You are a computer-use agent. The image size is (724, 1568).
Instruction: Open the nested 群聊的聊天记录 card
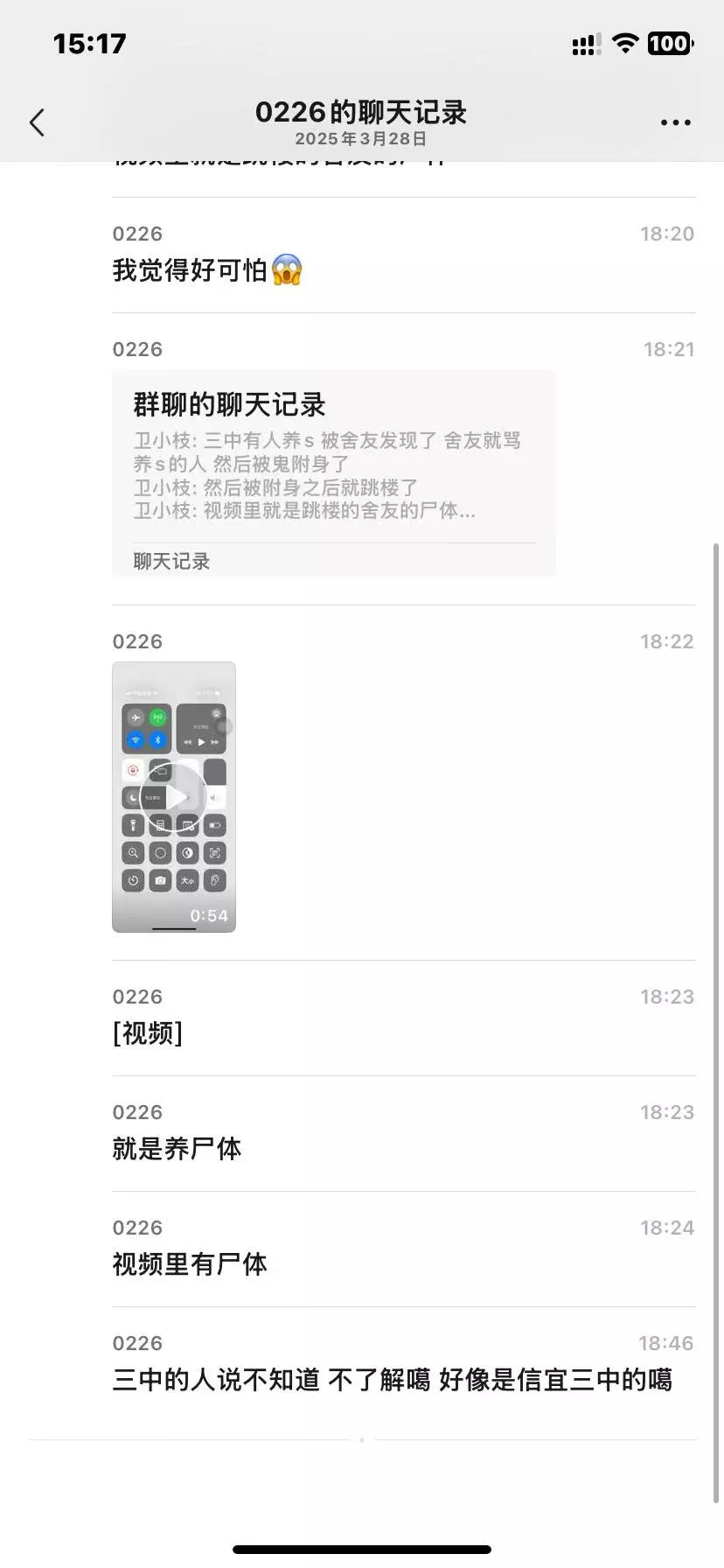pyautogui.click(x=333, y=472)
